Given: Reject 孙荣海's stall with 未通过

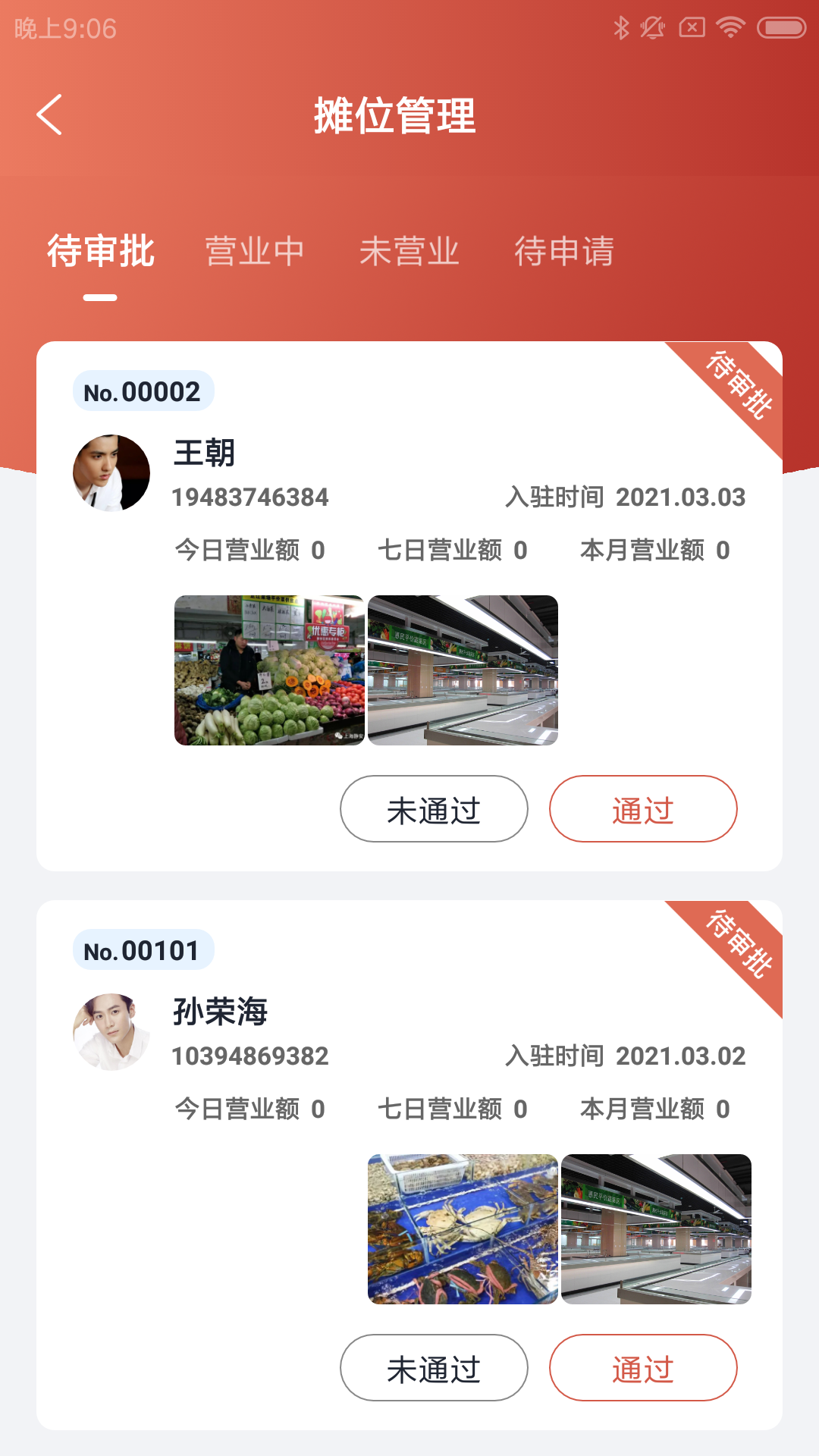Looking at the screenshot, I should click(434, 1368).
